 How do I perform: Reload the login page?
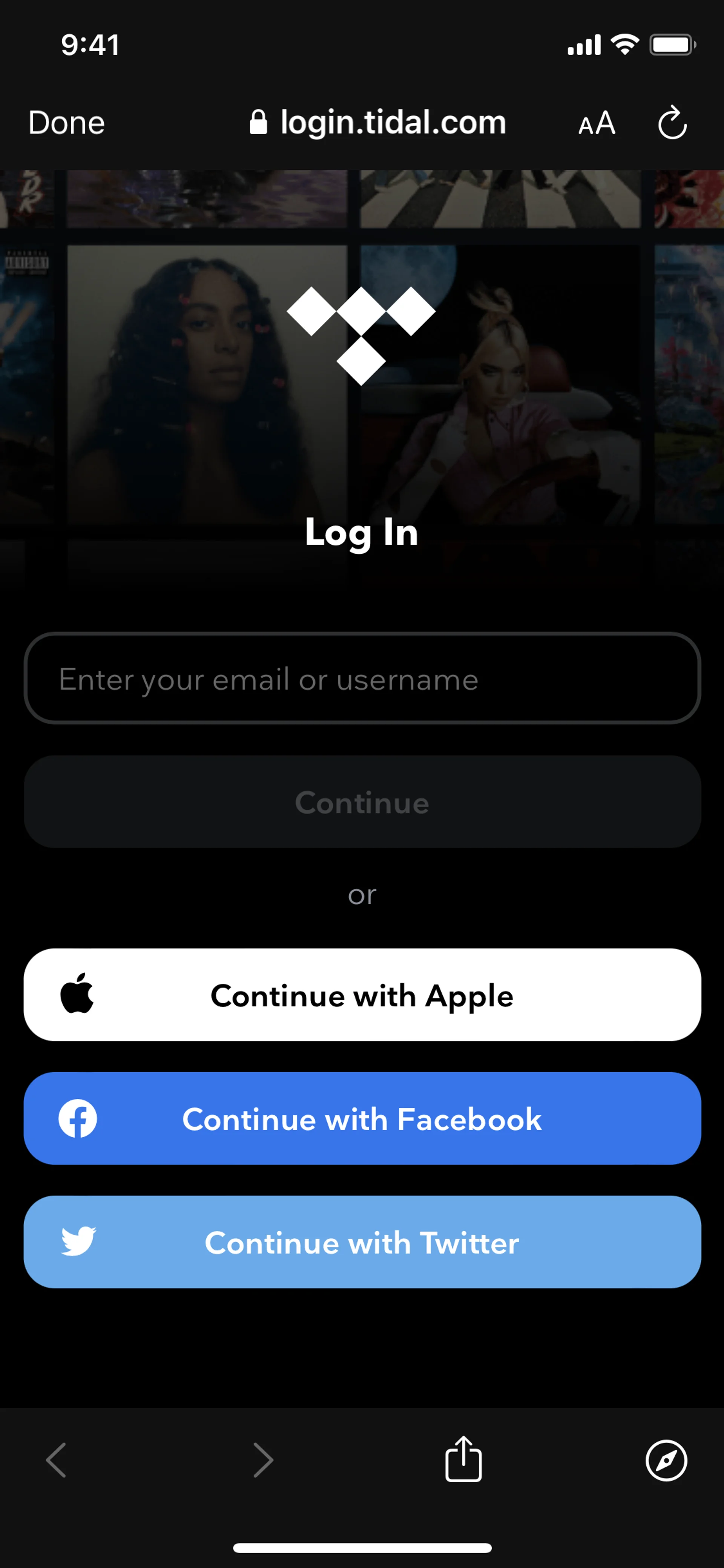pyautogui.click(x=672, y=124)
